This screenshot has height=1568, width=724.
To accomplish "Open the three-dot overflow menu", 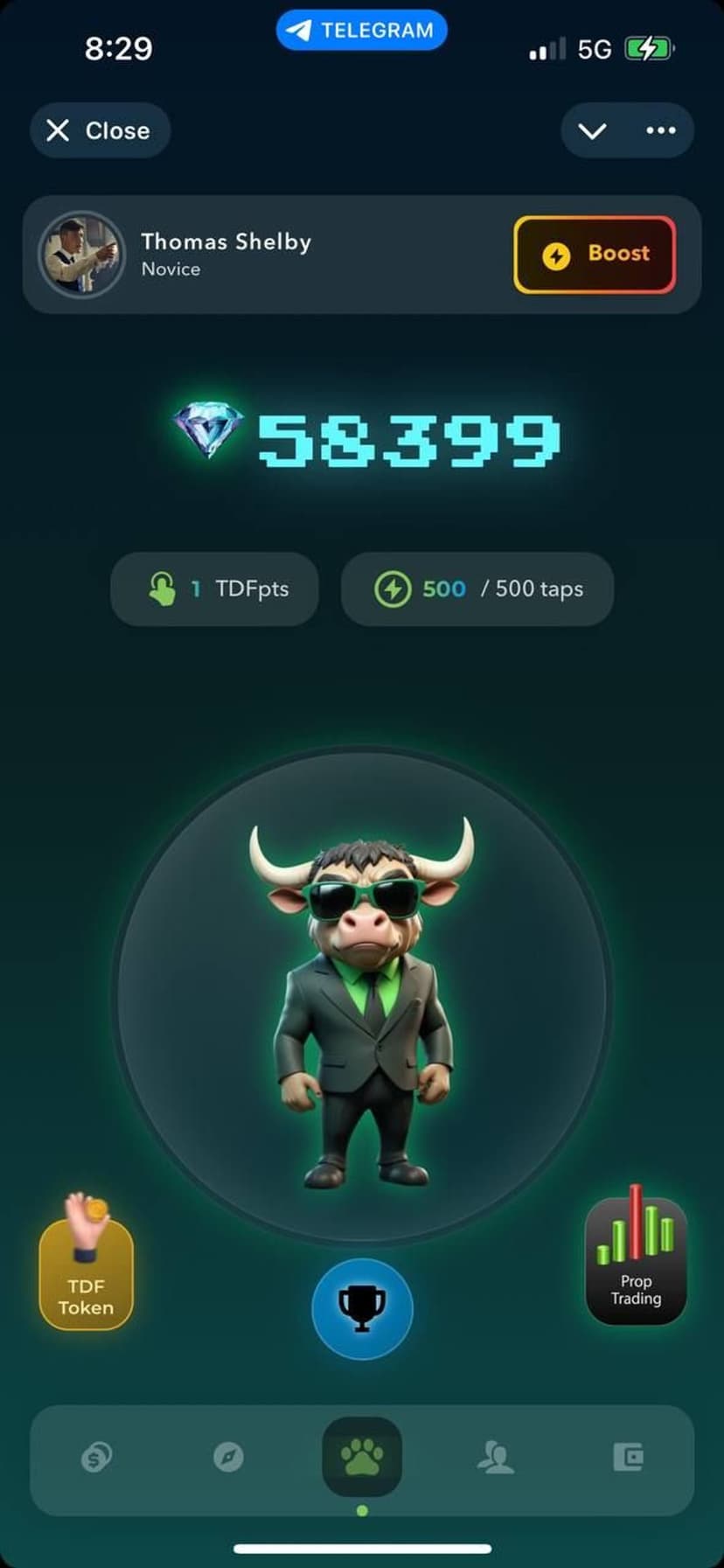I will point(660,131).
